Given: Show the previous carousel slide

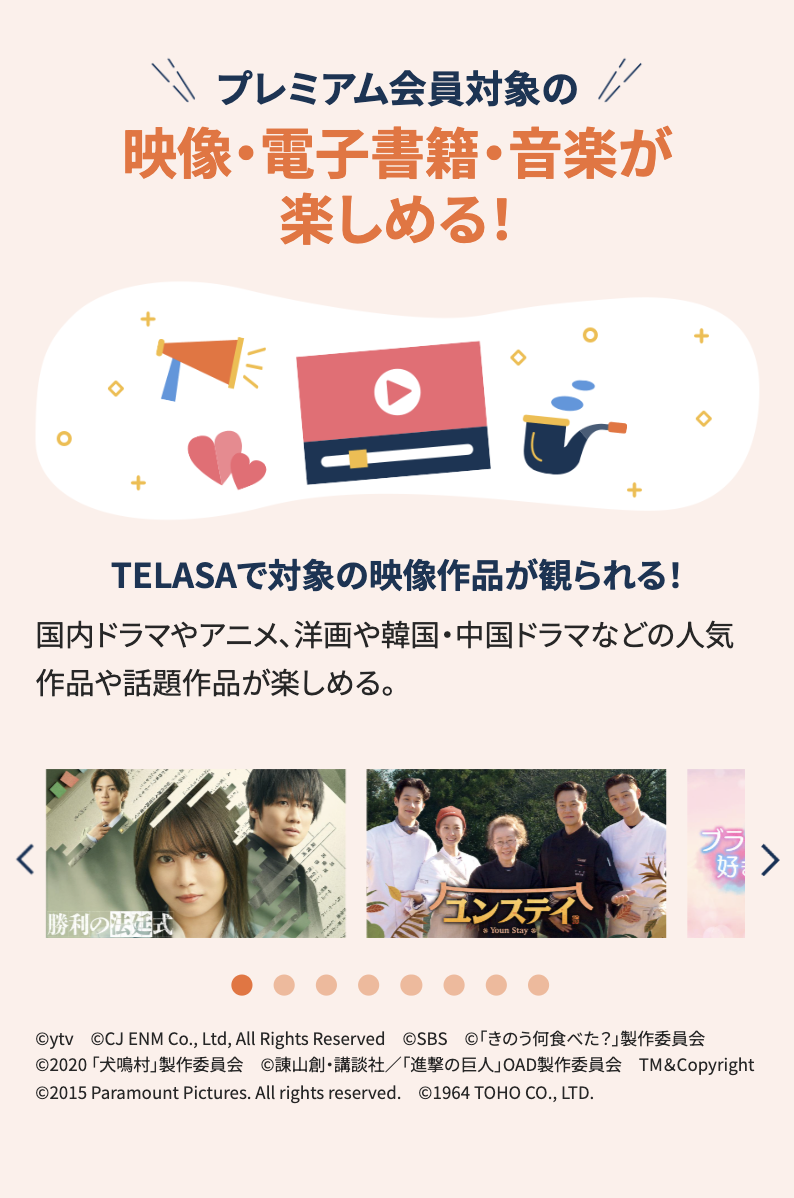Looking at the screenshot, I should (x=25, y=859).
